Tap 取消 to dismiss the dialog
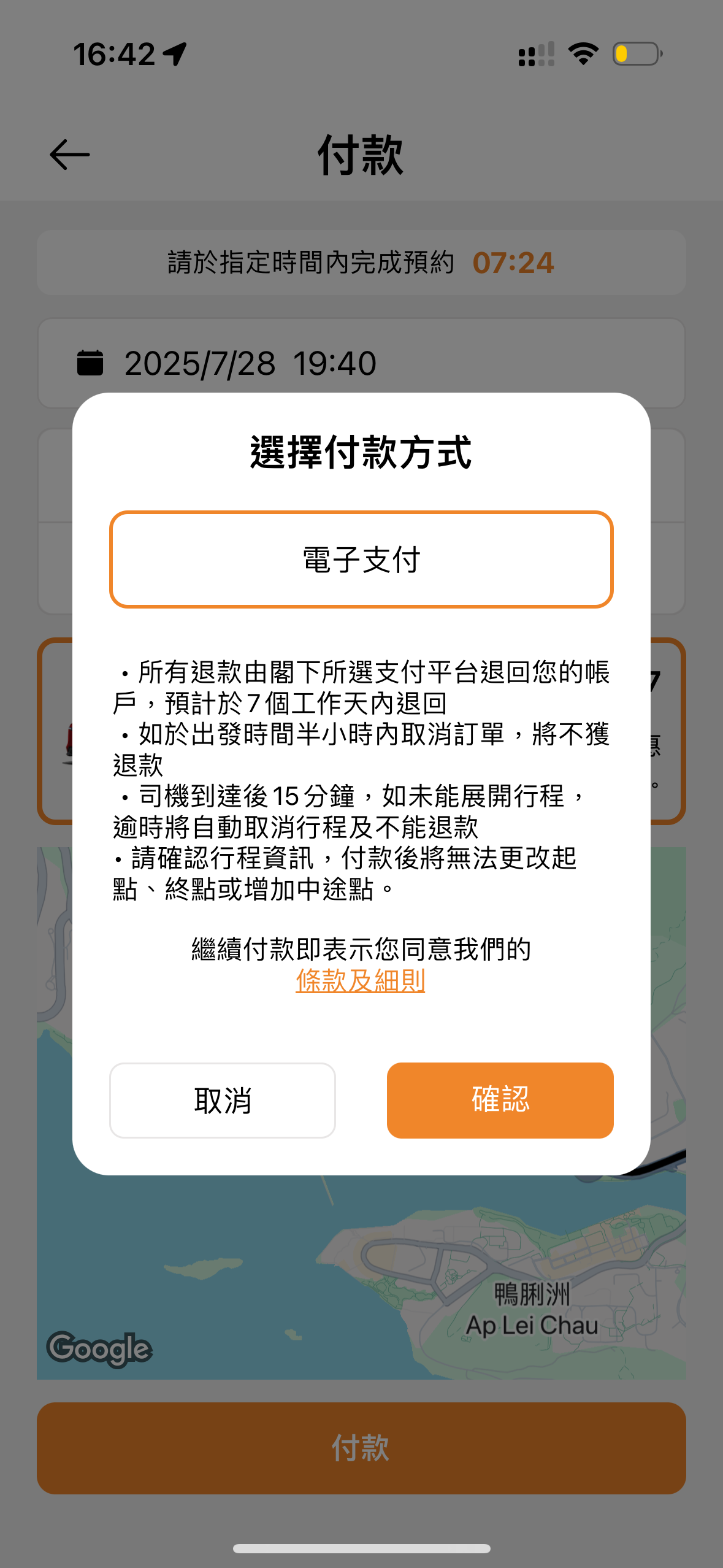This screenshot has height=1568, width=723. [222, 1101]
